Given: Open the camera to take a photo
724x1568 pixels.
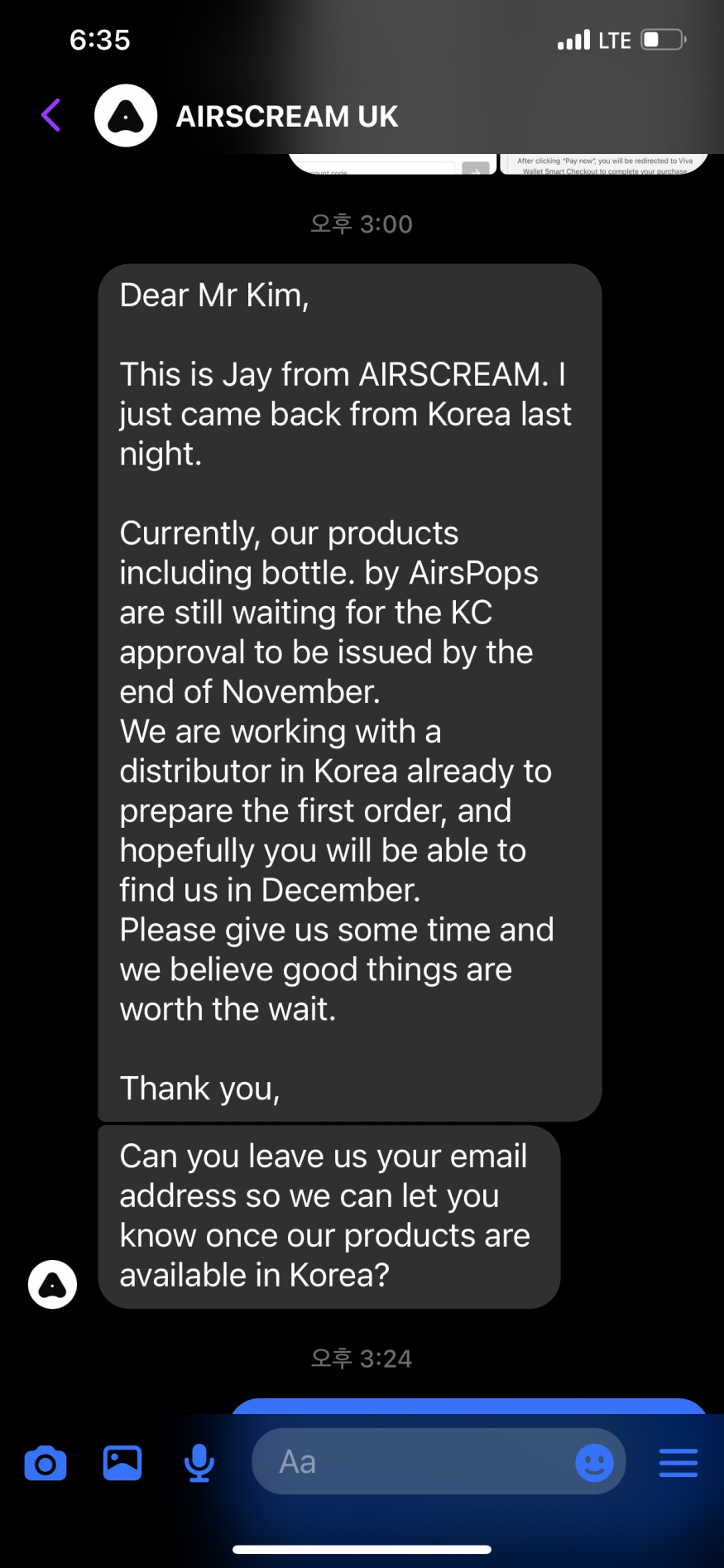Looking at the screenshot, I should 46,1463.
